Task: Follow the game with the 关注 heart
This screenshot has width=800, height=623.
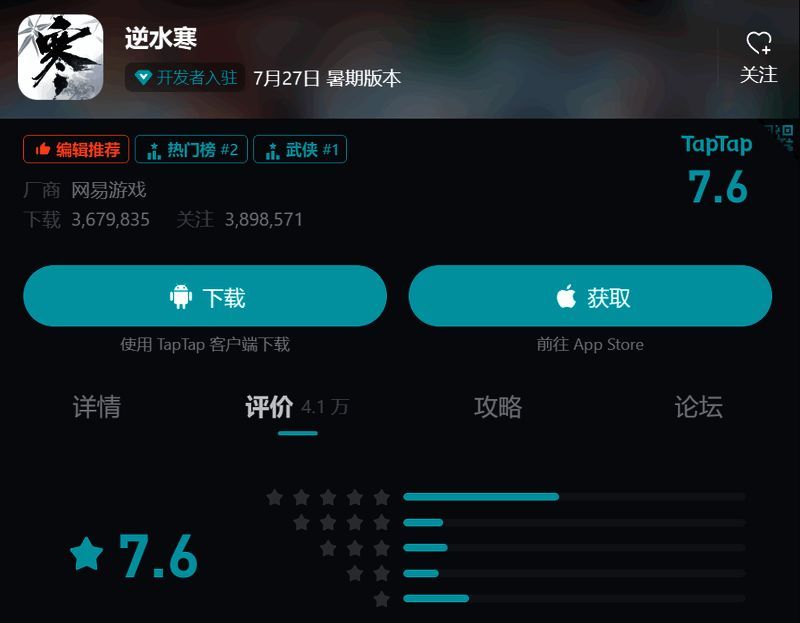Action: click(x=758, y=56)
